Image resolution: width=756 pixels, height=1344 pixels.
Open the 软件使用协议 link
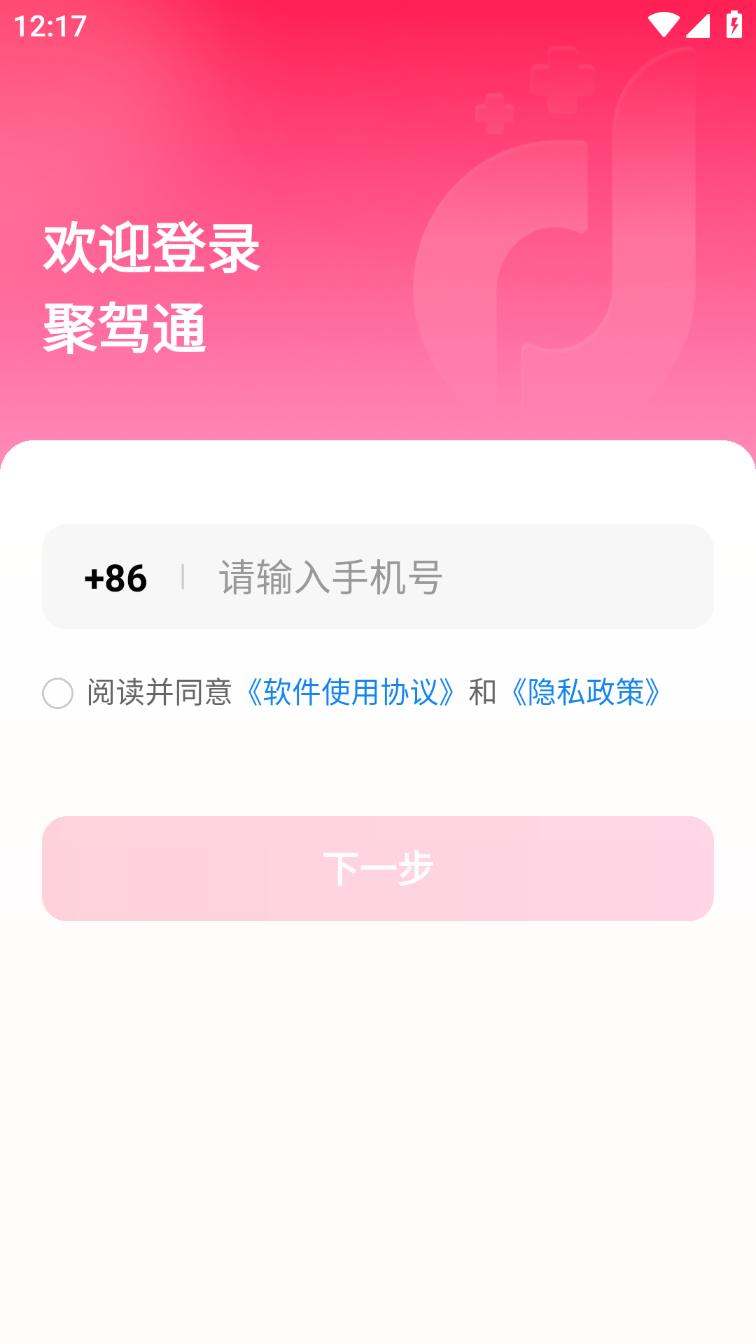351,692
